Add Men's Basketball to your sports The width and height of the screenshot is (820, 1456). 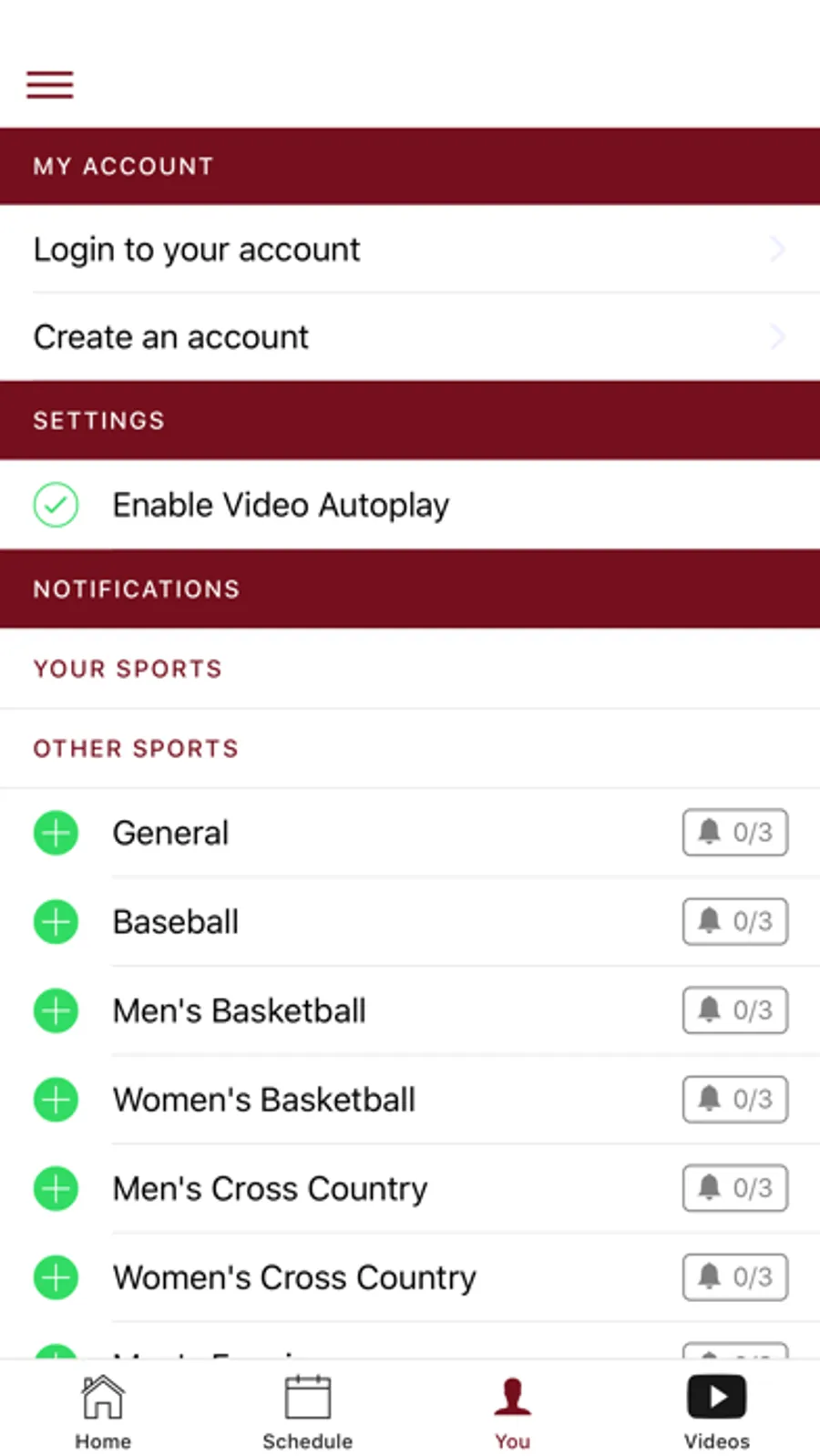(56, 1010)
